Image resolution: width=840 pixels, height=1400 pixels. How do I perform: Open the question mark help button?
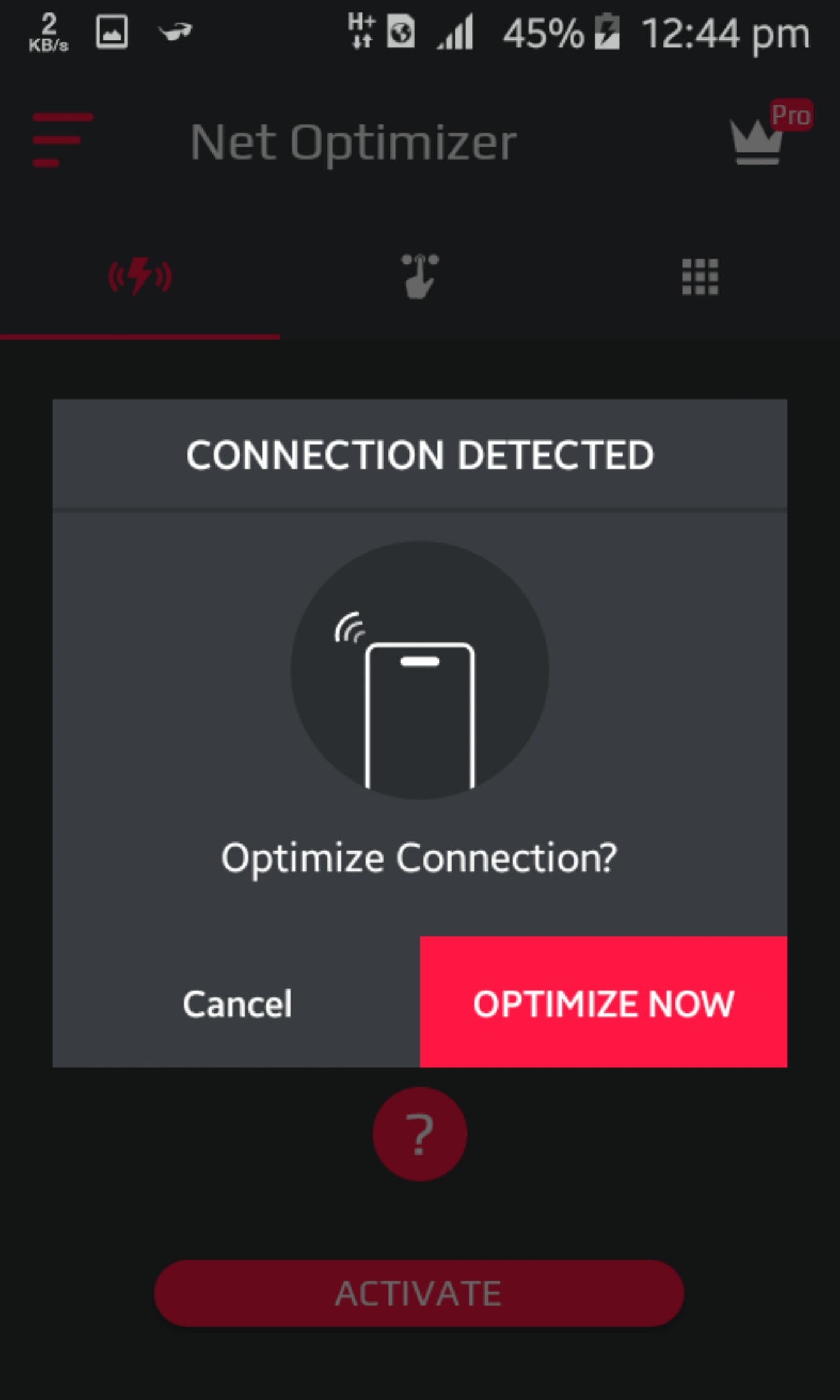pos(420,1134)
